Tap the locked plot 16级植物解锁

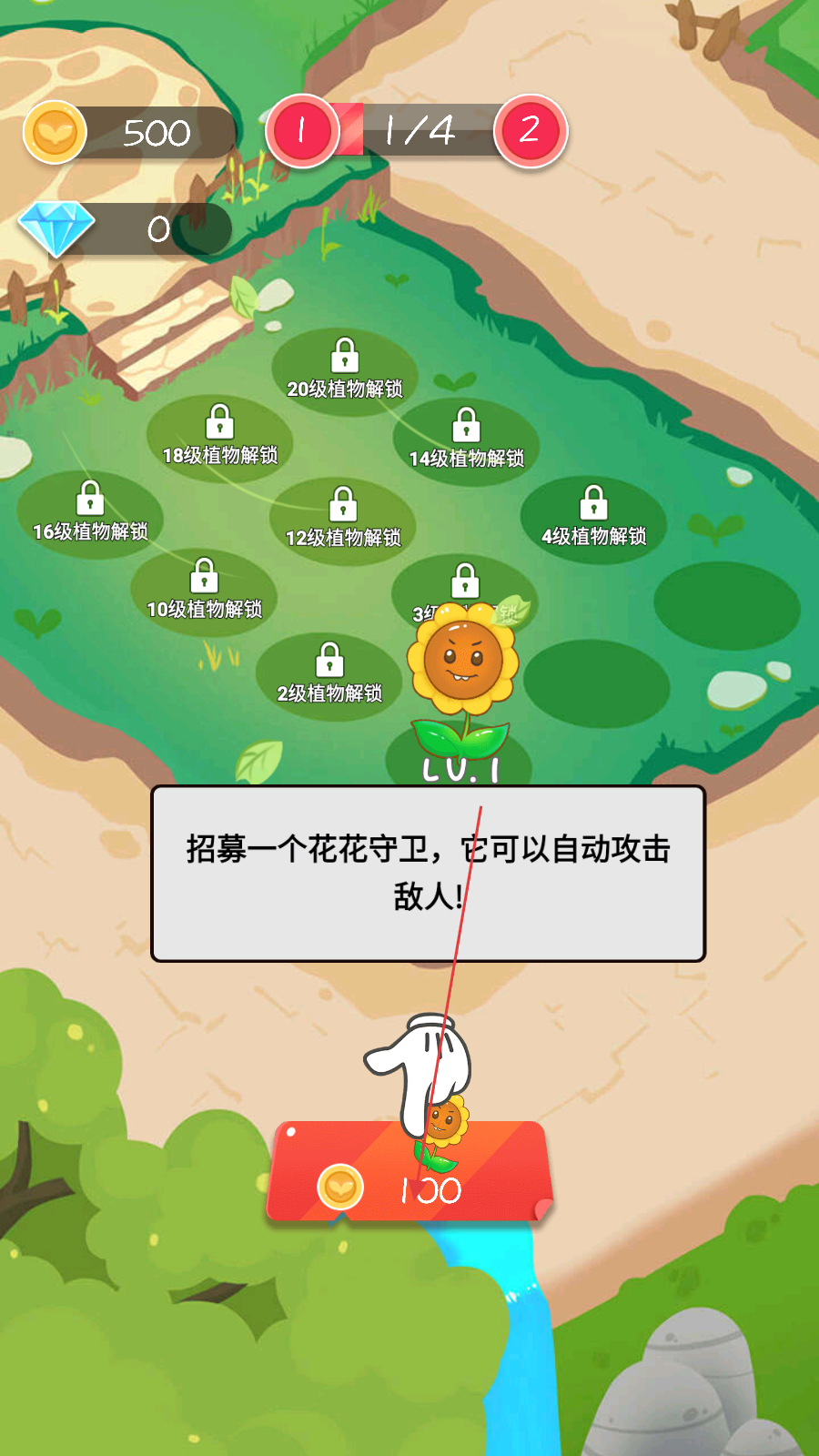coord(90,515)
